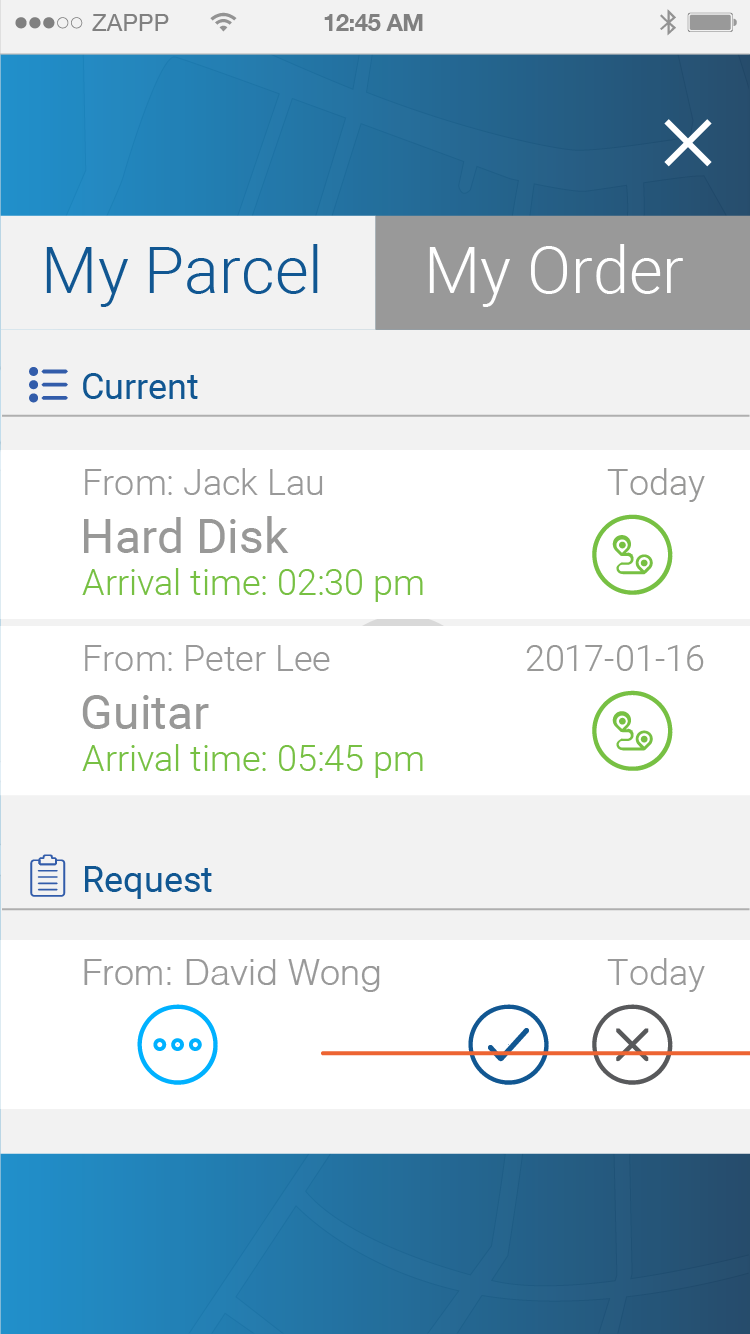Switch to the My Order tab
This screenshot has height=1334, width=750.
pos(563,272)
